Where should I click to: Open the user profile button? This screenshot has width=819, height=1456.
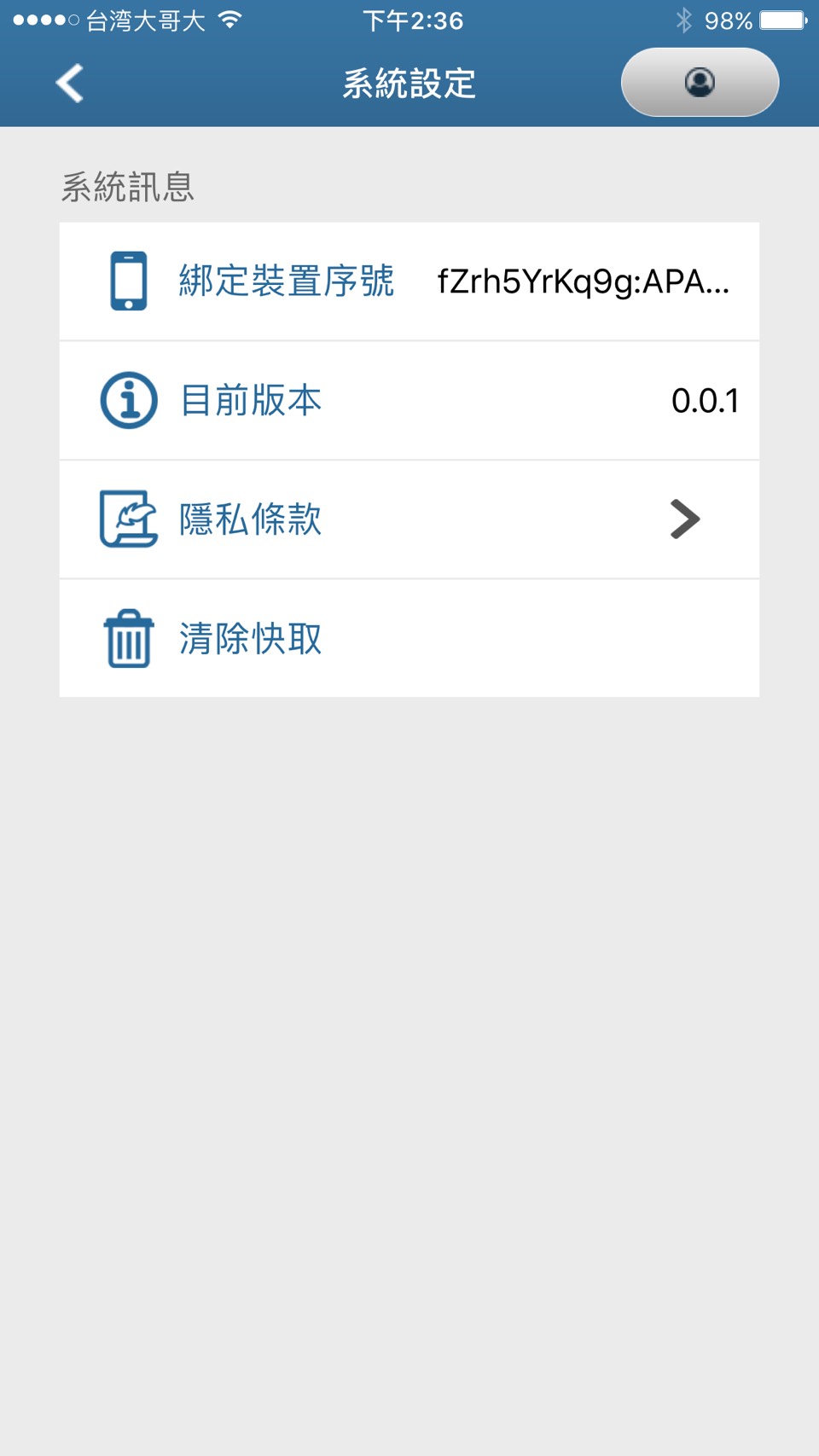point(700,83)
